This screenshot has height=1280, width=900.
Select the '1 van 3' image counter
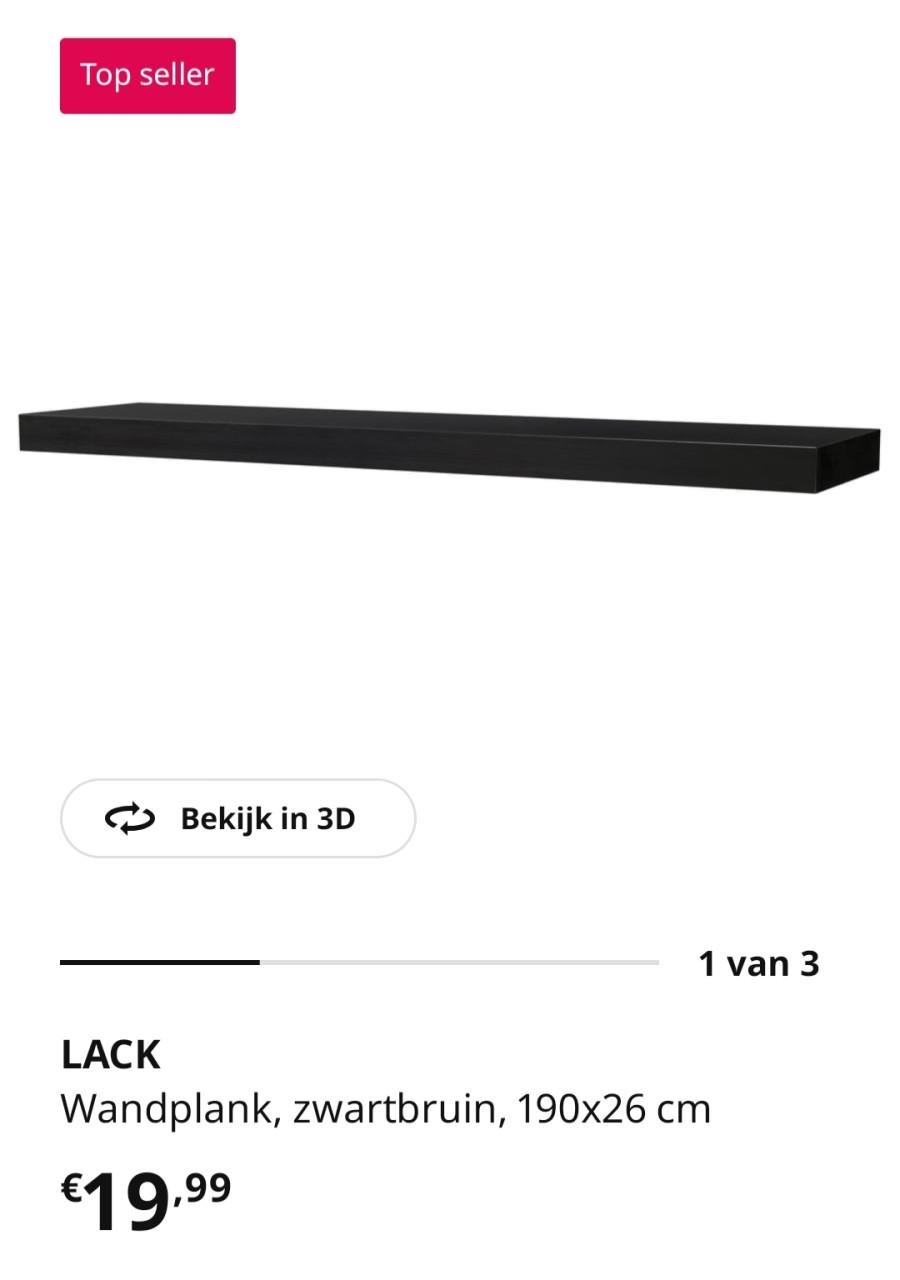759,963
